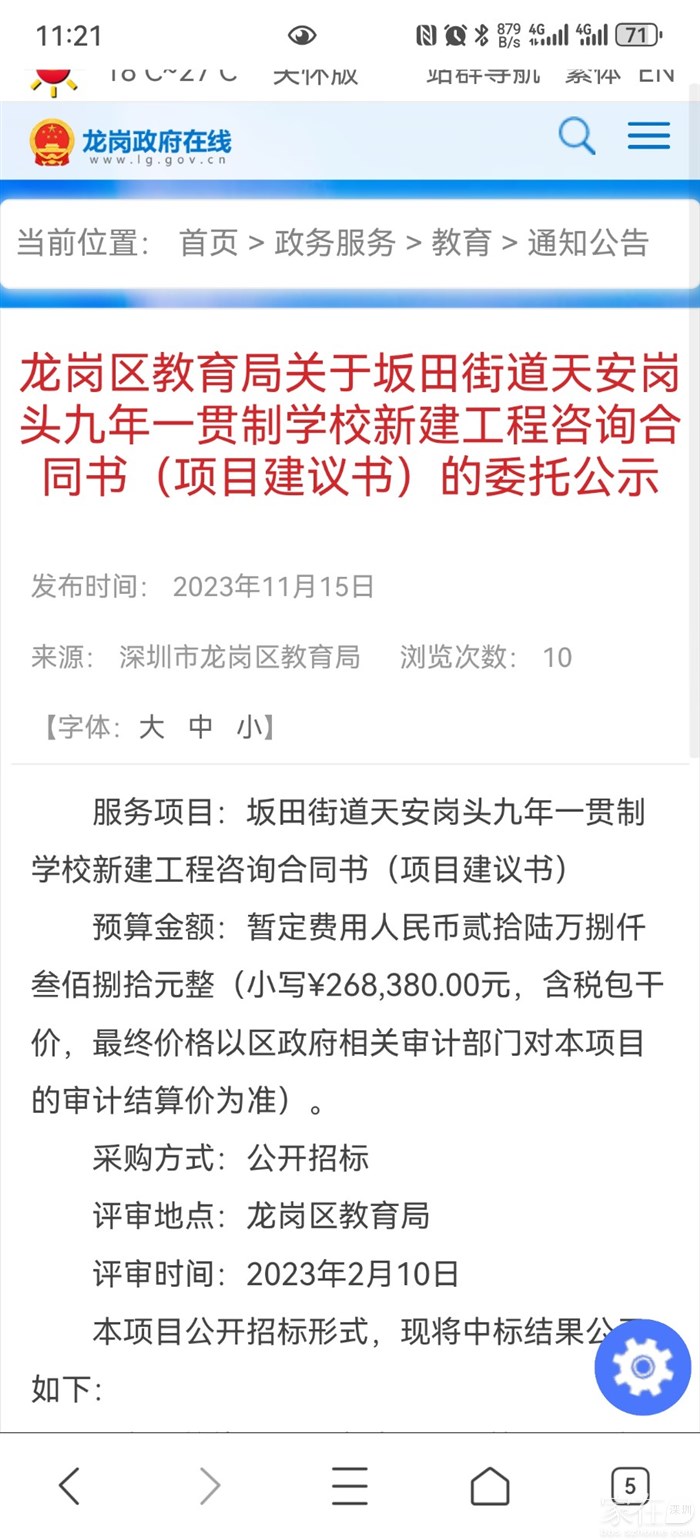Open 政务服务 breadcrumb link
The height and width of the screenshot is (1540, 700).
(335, 242)
